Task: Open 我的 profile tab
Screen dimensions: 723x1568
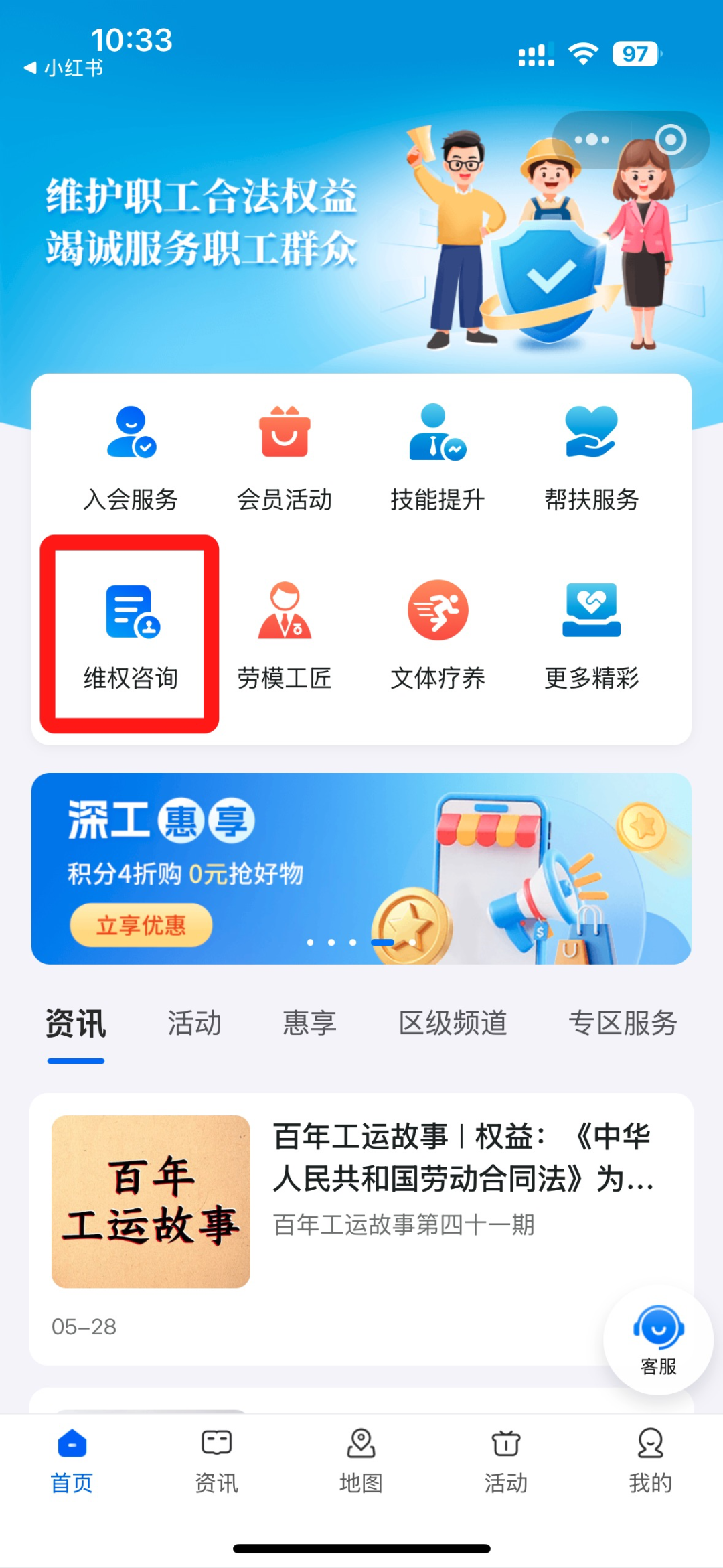Action: 650,1460
